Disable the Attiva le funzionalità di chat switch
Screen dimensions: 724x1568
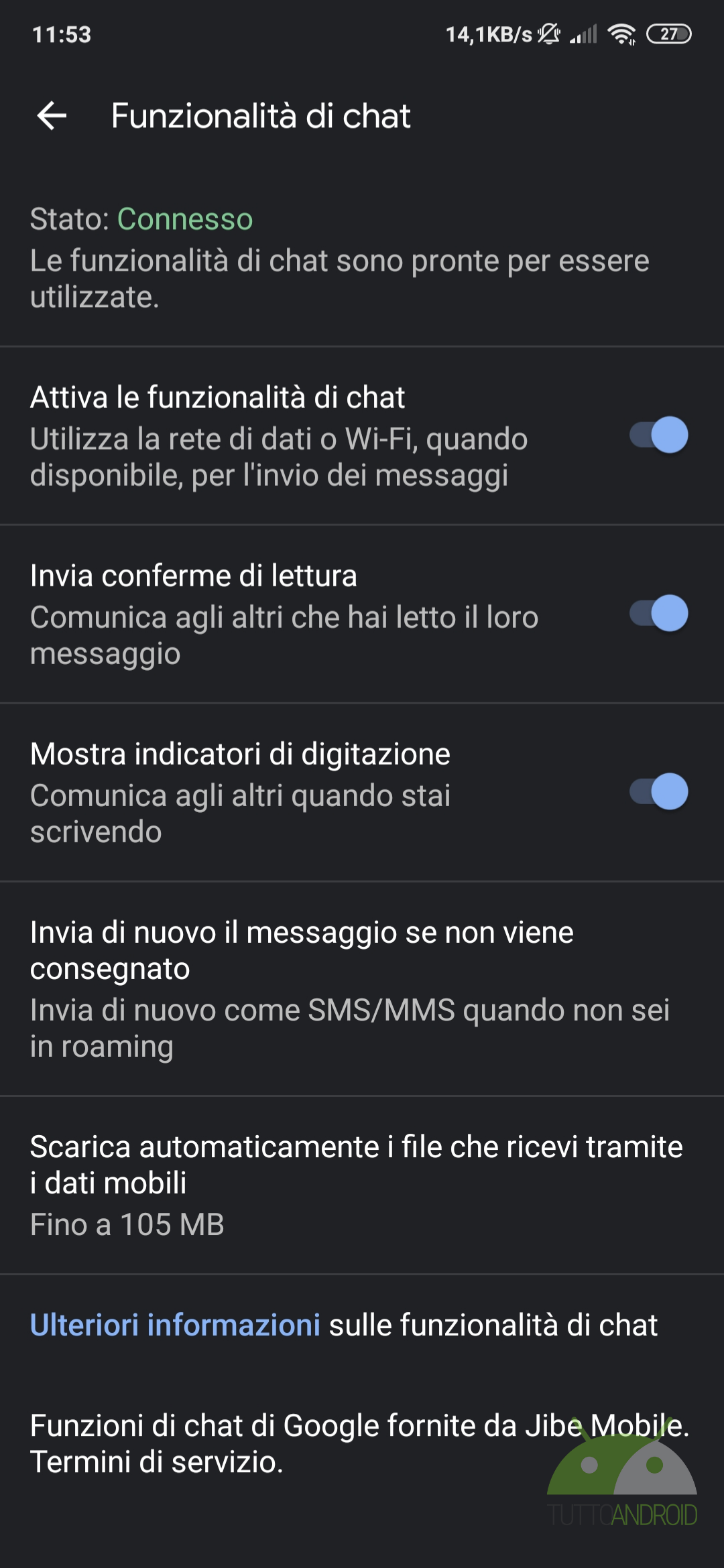click(658, 436)
